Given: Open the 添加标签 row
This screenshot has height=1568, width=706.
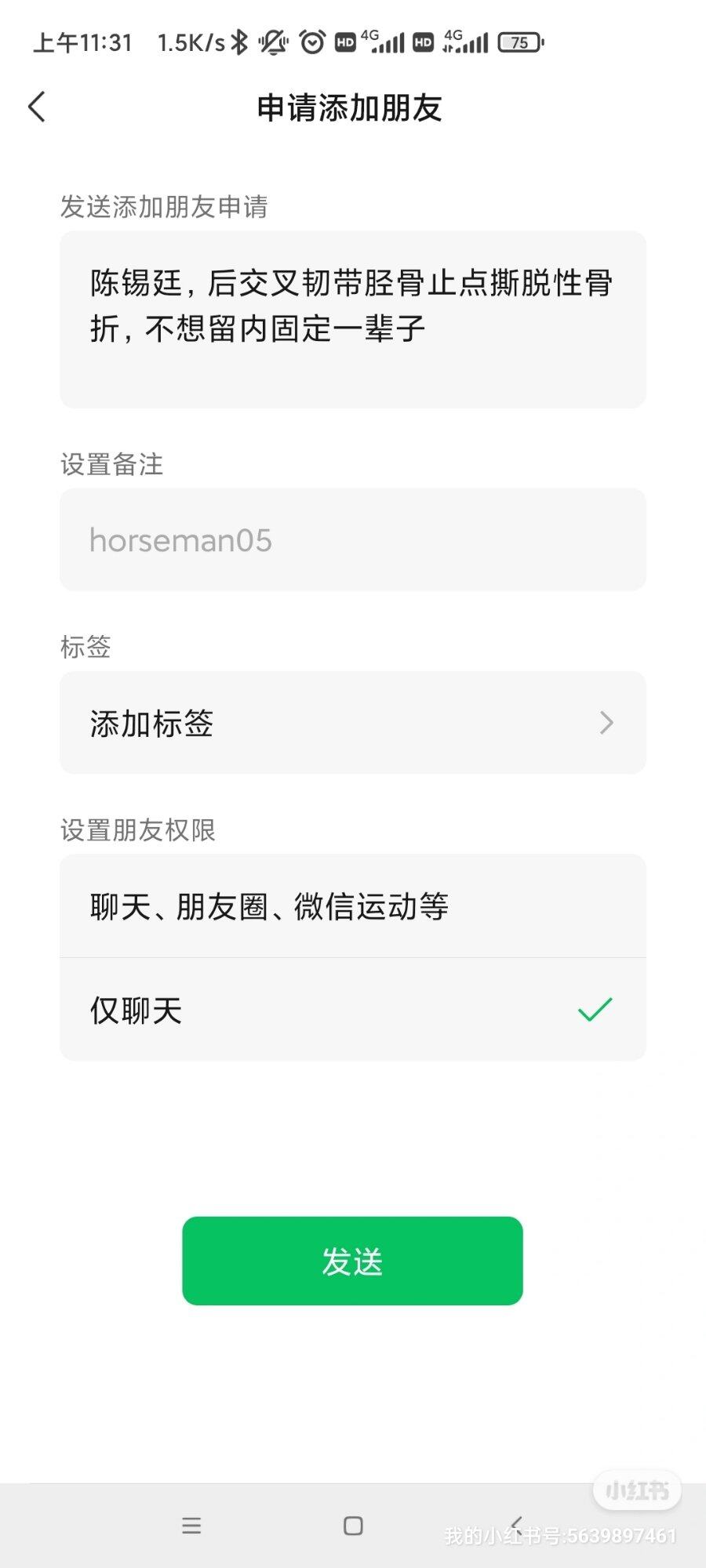Looking at the screenshot, I should (x=353, y=722).
